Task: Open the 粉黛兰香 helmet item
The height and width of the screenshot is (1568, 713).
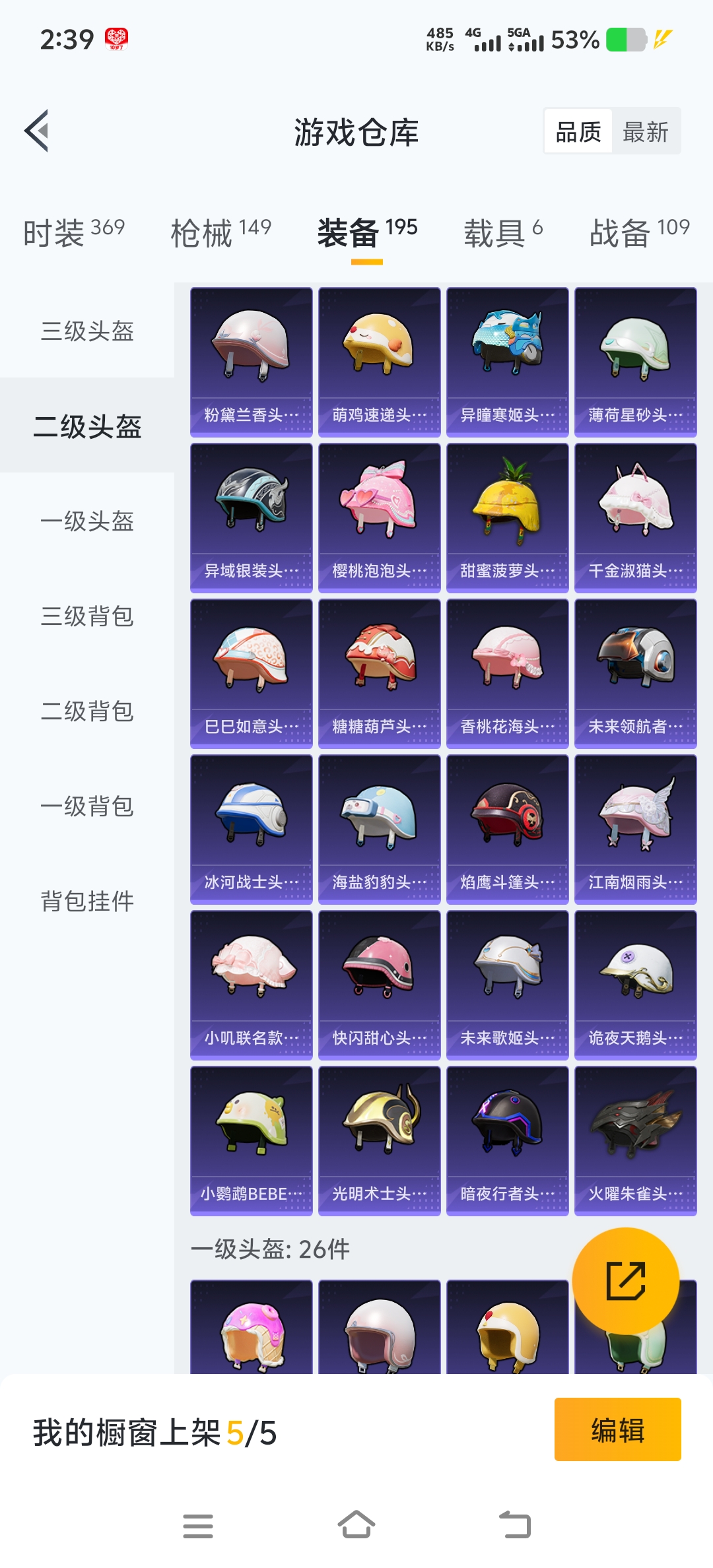Action: [x=251, y=362]
